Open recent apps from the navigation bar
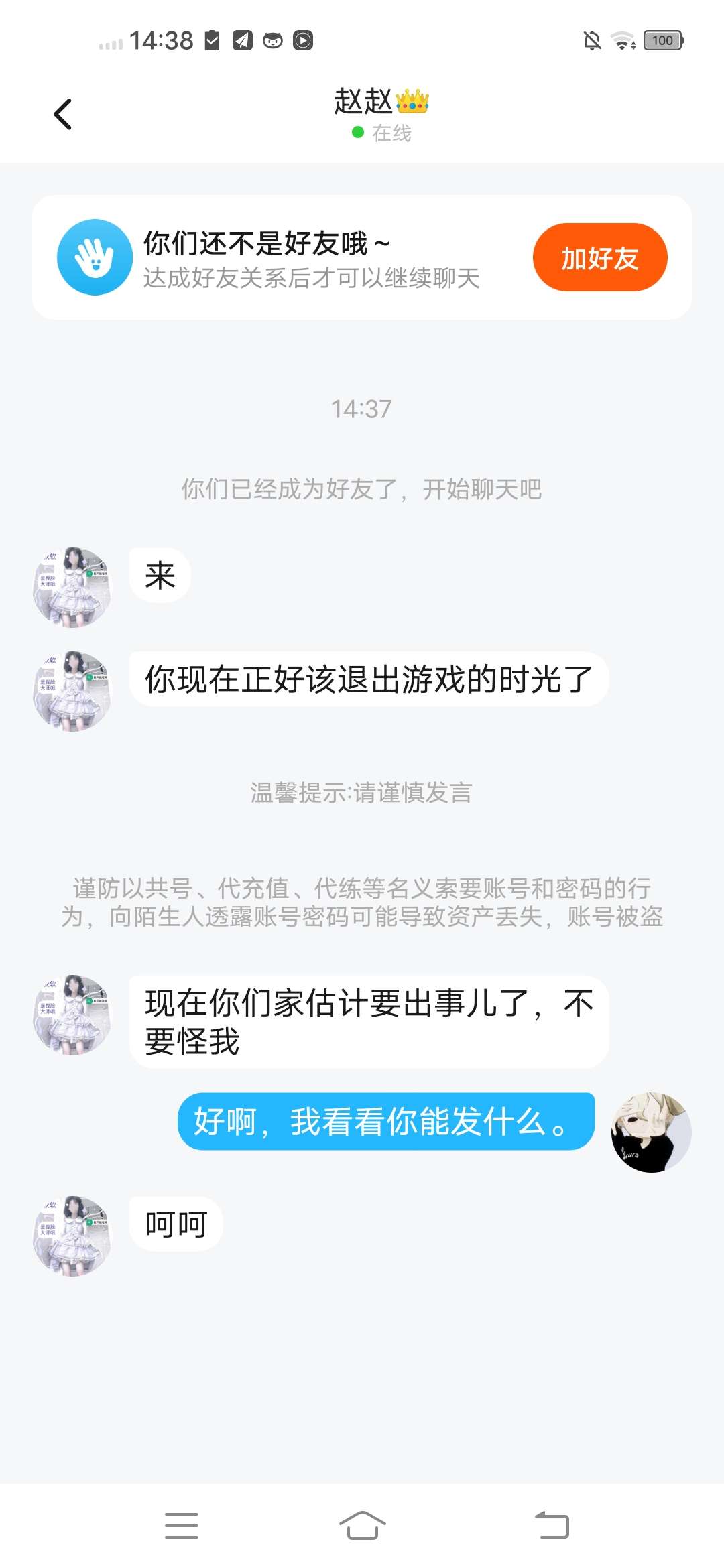The width and height of the screenshot is (724, 1568). point(182,1525)
